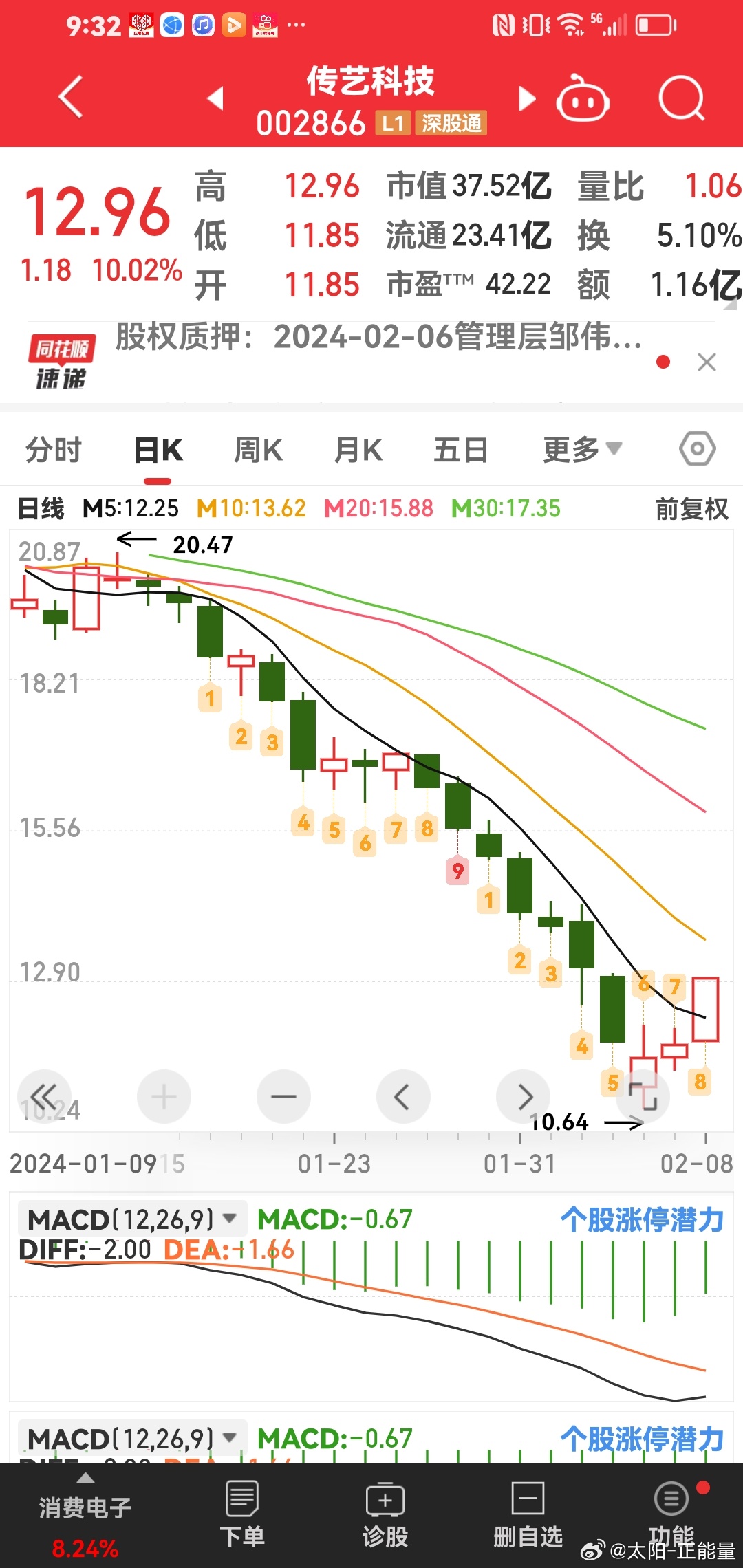Zoom in the K-line chart
743x1568 pixels.
click(x=164, y=1096)
